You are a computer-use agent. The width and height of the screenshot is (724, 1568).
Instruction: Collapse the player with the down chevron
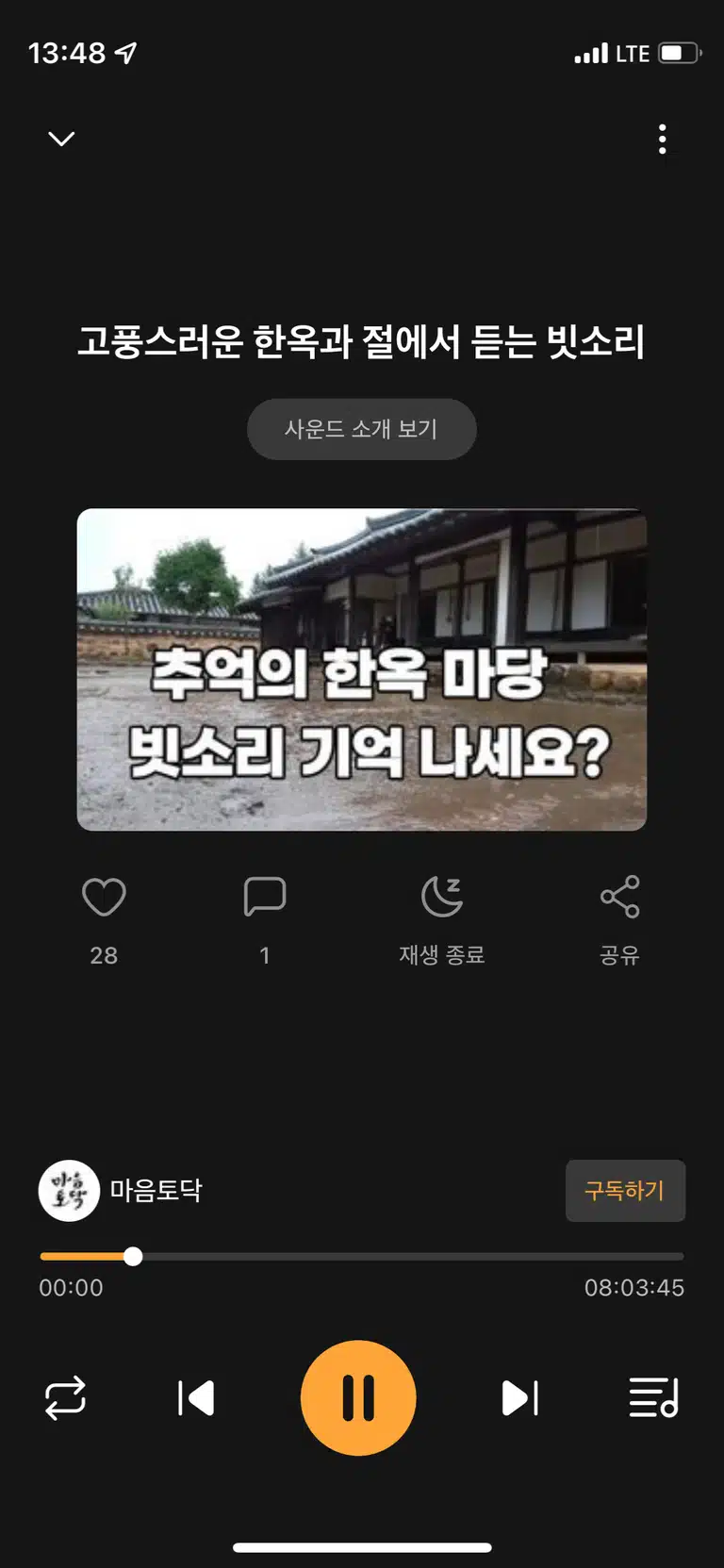click(x=61, y=139)
